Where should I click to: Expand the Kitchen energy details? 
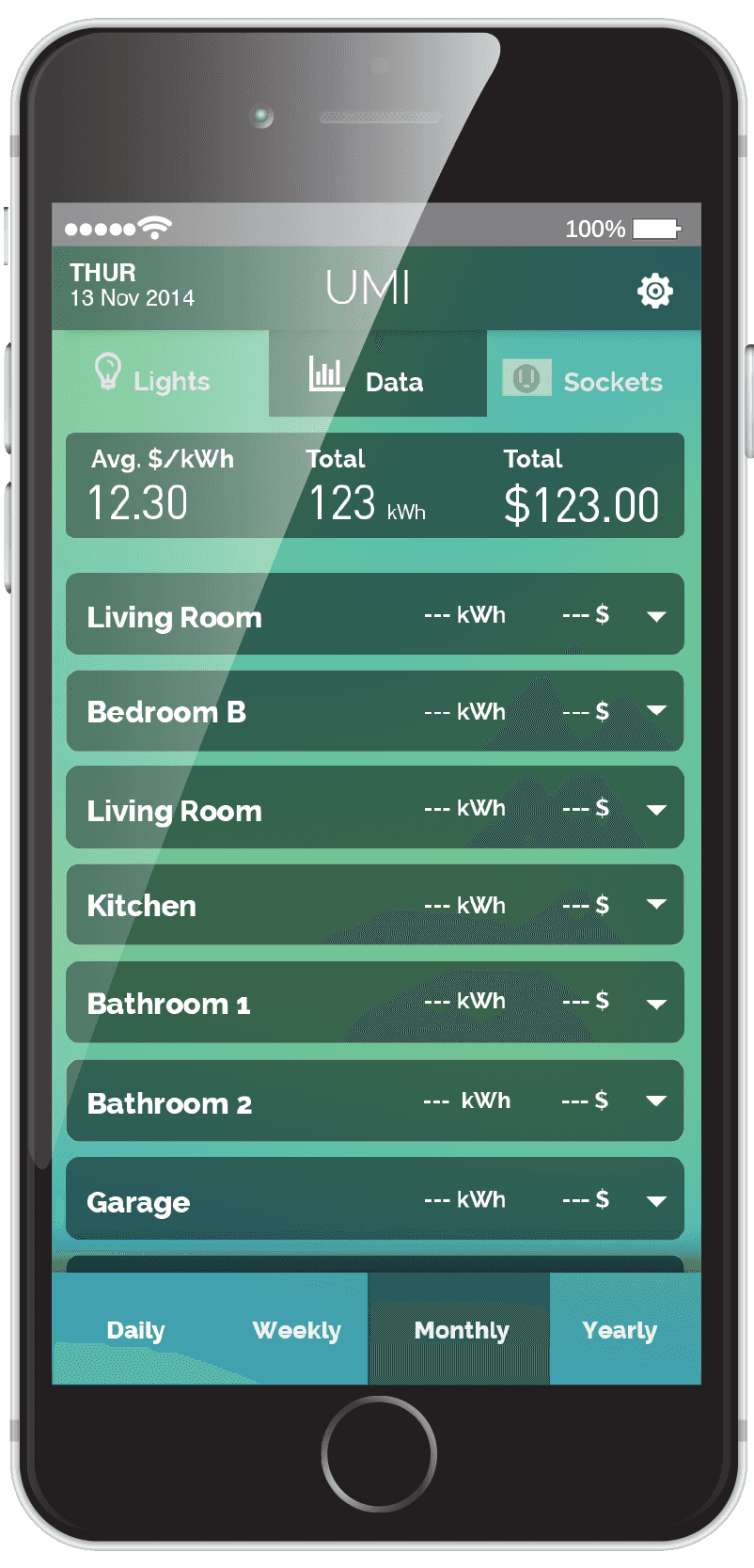pyautogui.click(x=656, y=905)
